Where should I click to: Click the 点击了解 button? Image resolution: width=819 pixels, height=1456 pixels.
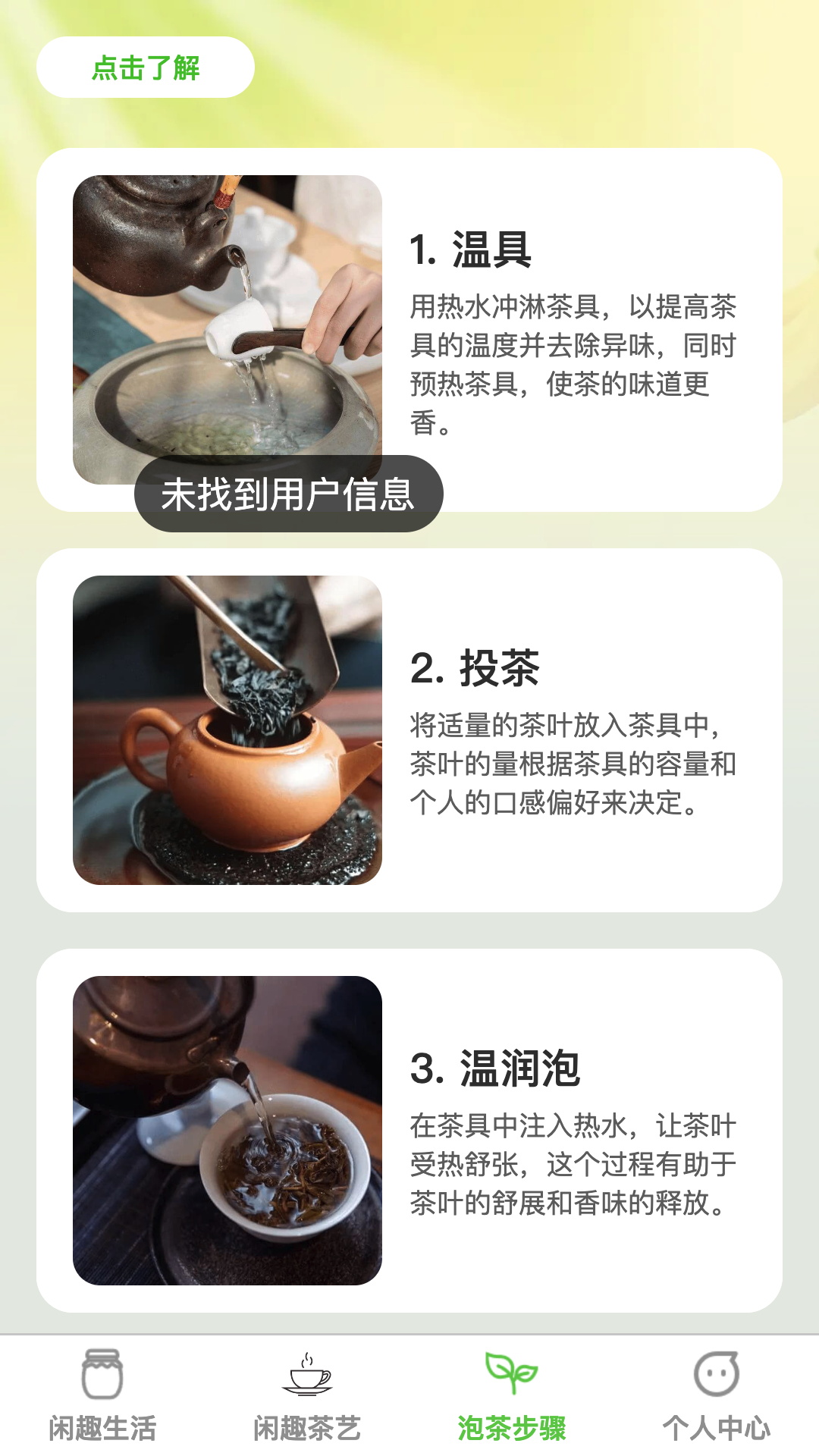pos(147,67)
